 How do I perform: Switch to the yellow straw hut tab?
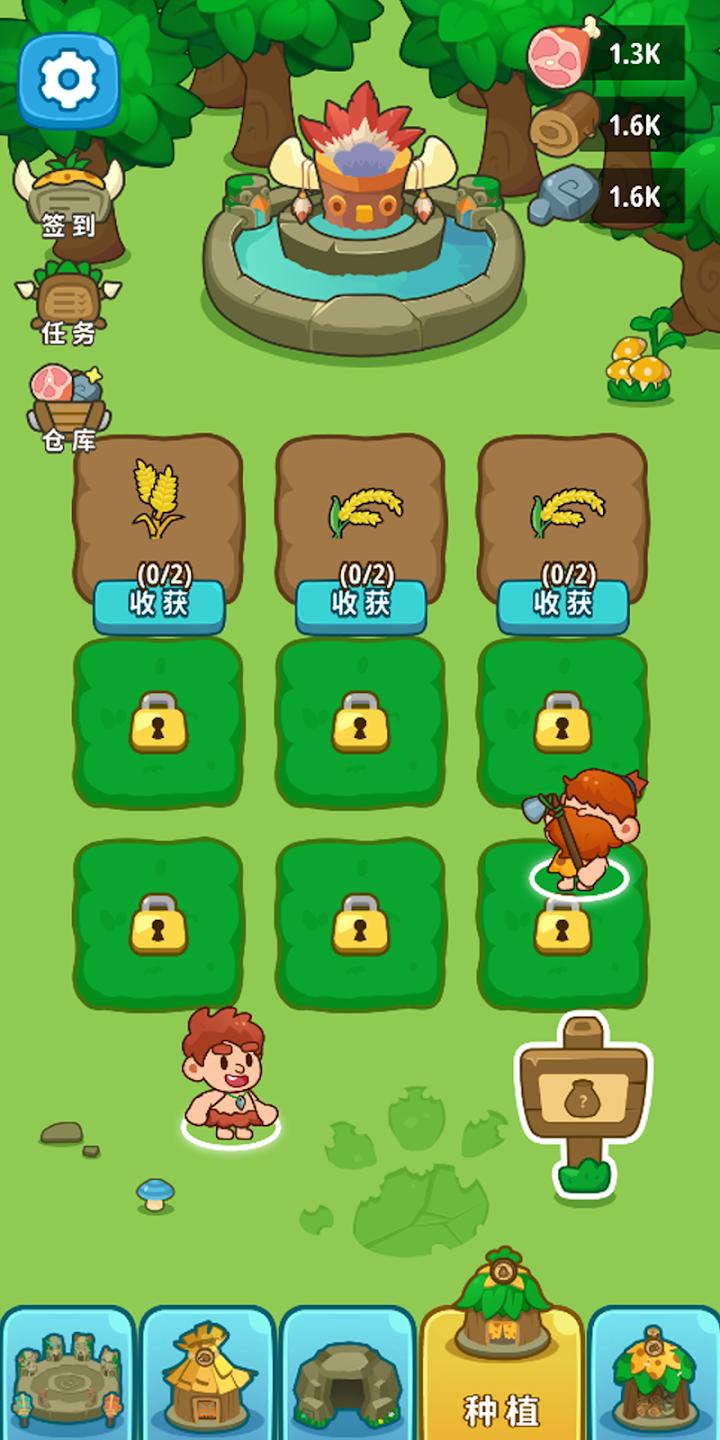tap(207, 1372)
